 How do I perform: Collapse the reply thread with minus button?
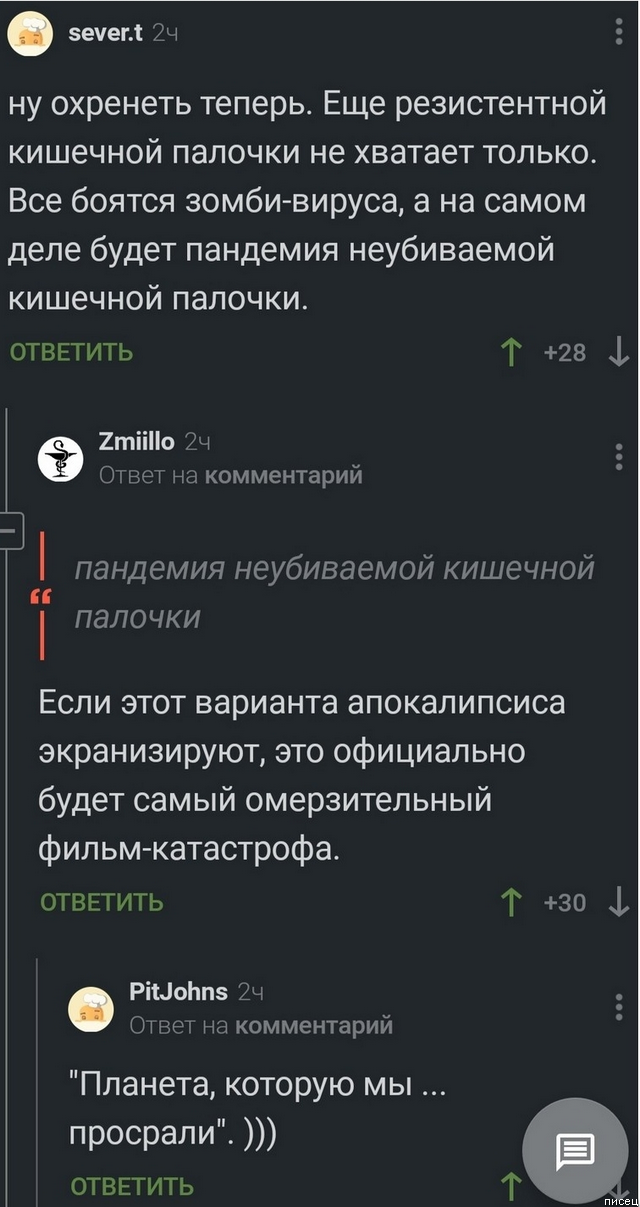[x=9, y=528]
